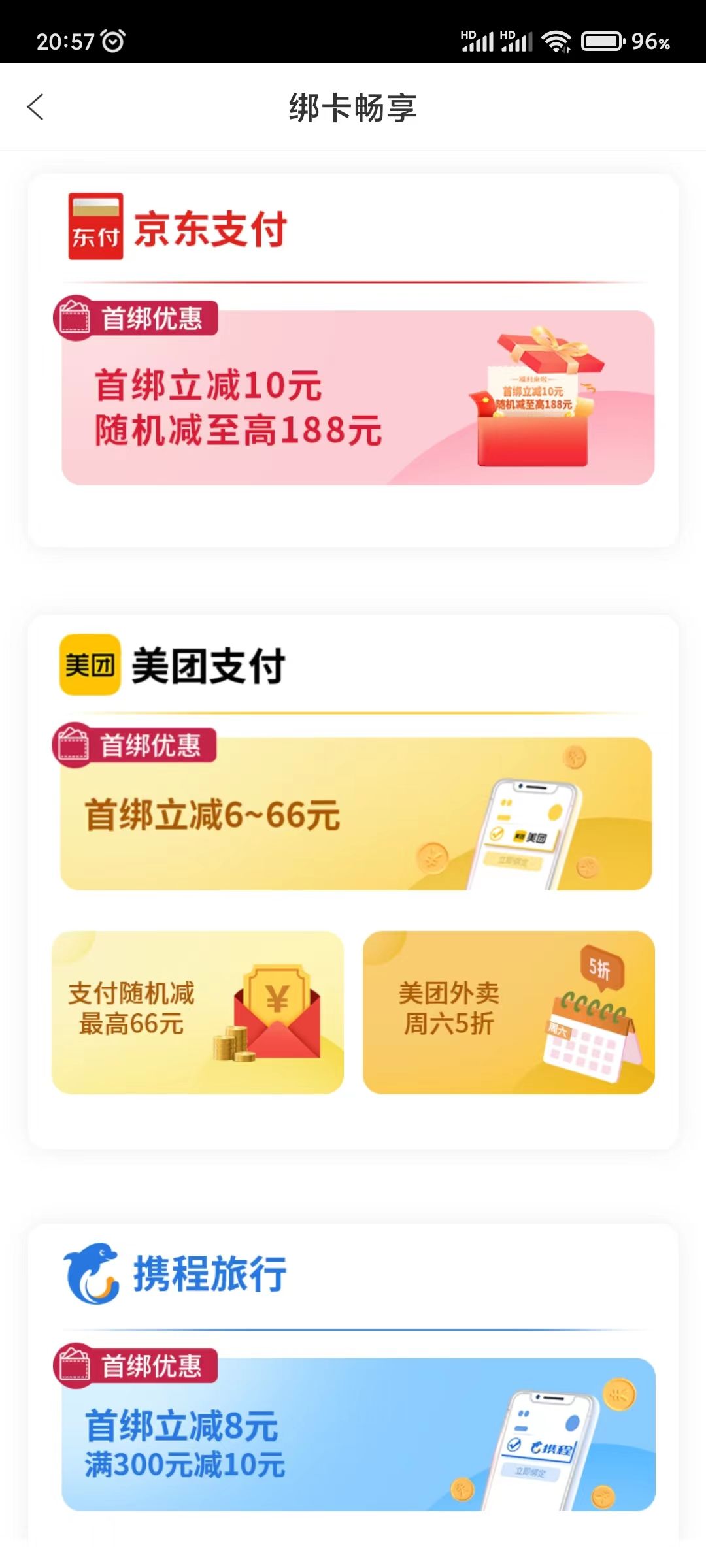Open the 美团外卖周六5折 card
The image size is (706, 1568).
tap(509, 1012)
